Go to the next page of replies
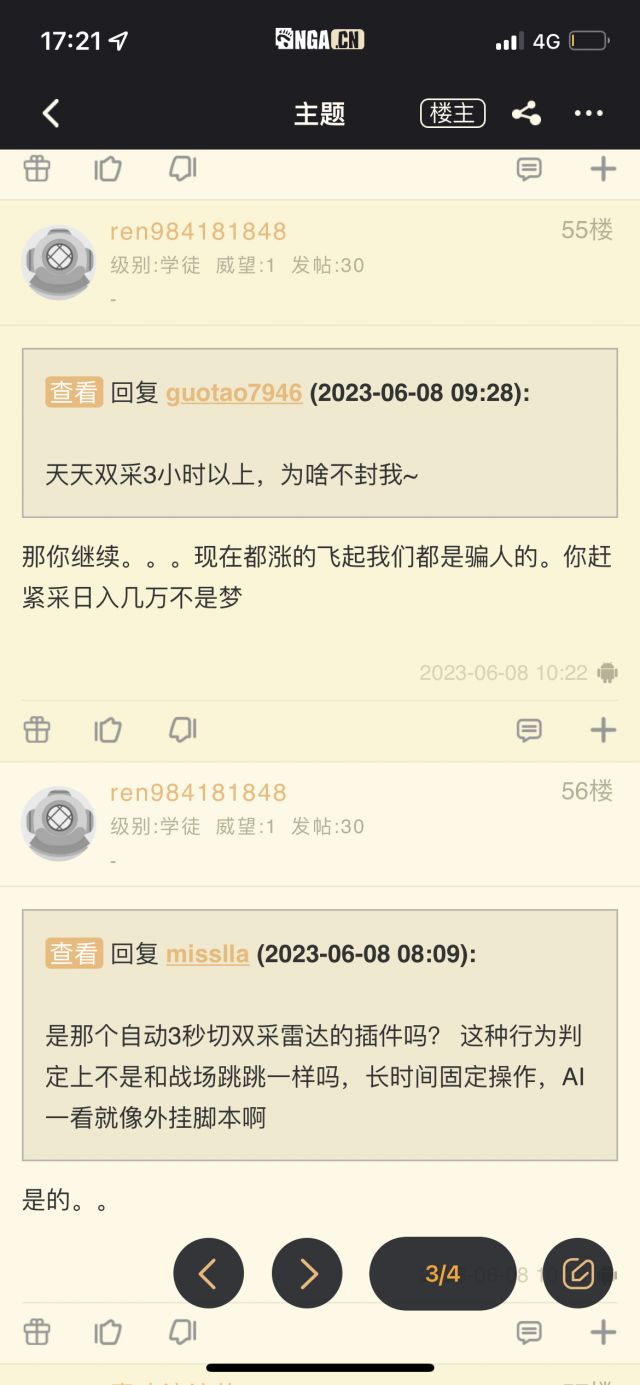Image resolution: width=640 pixels, height=1385 pixels. (307, 1273)
